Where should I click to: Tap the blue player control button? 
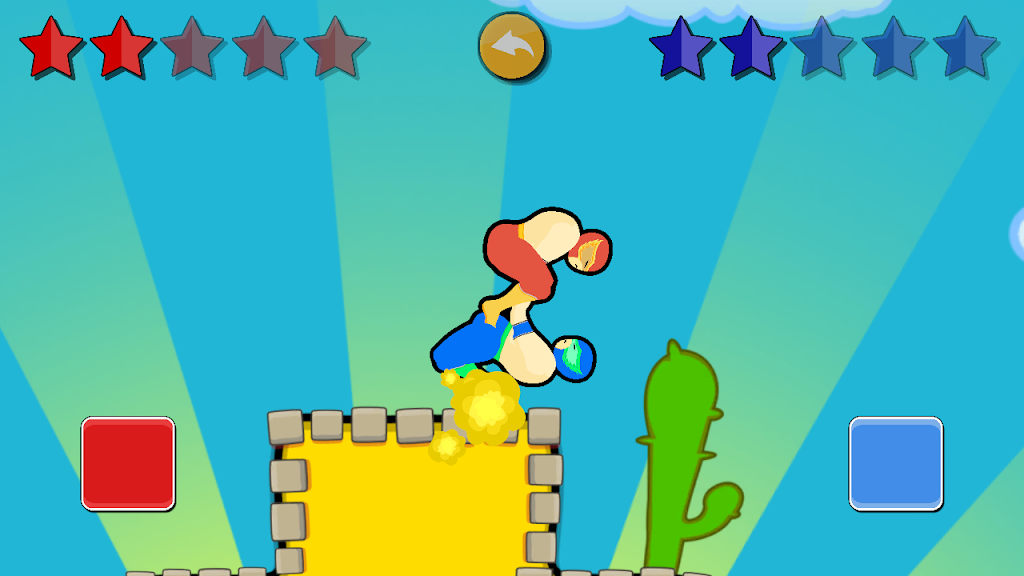click(x=895, y=463)
